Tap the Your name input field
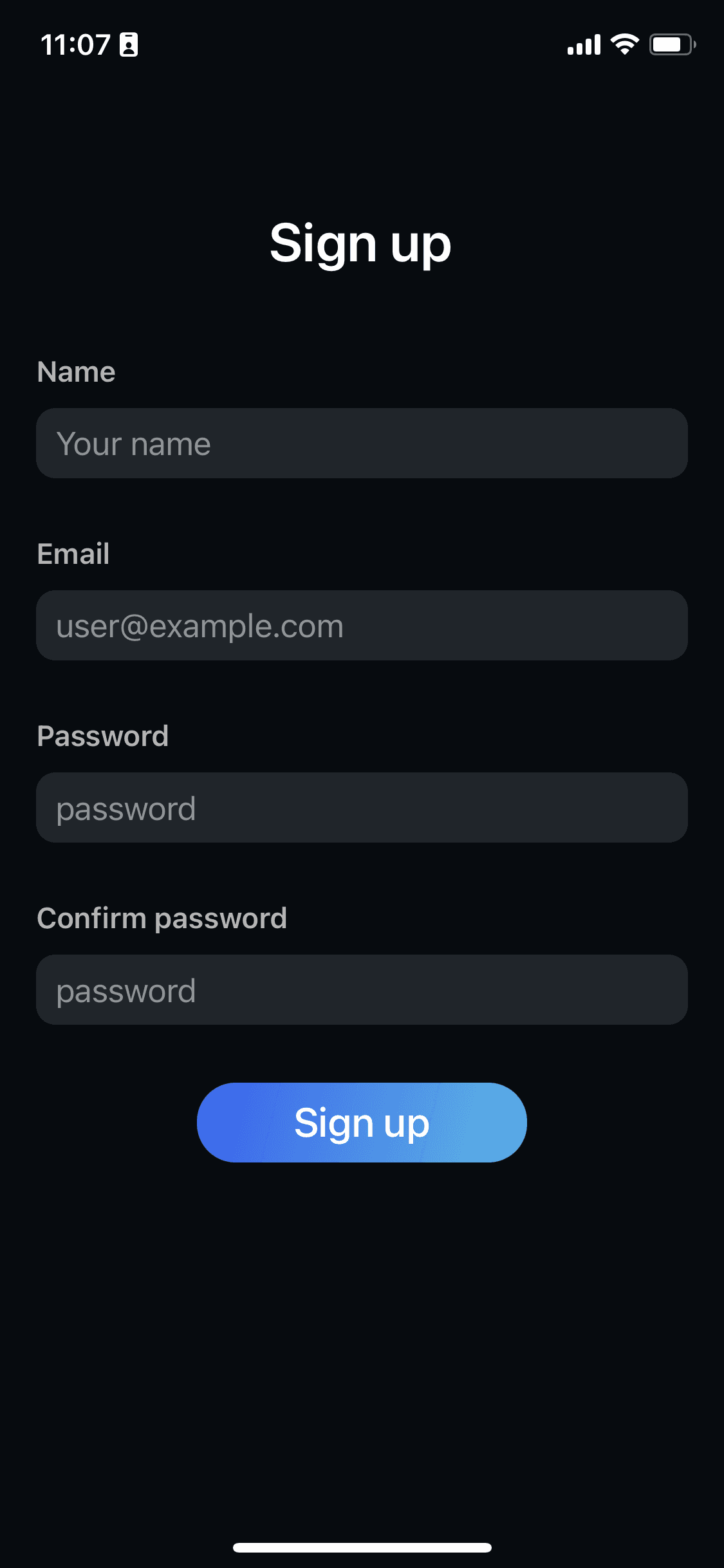The height and width of the screenshot is (1568, 724). [x=362, y=443]
